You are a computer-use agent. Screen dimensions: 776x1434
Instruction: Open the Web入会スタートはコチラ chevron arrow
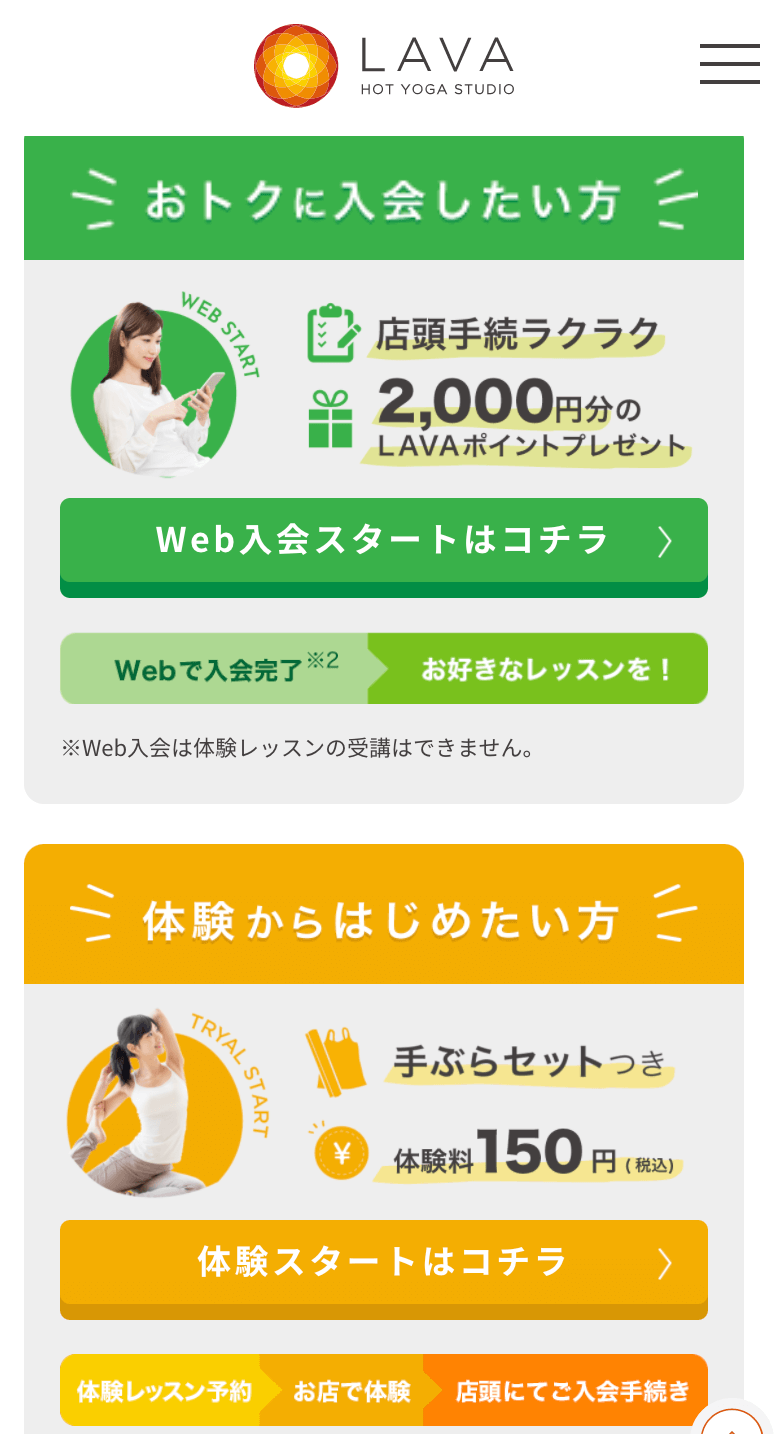[665, 539]
